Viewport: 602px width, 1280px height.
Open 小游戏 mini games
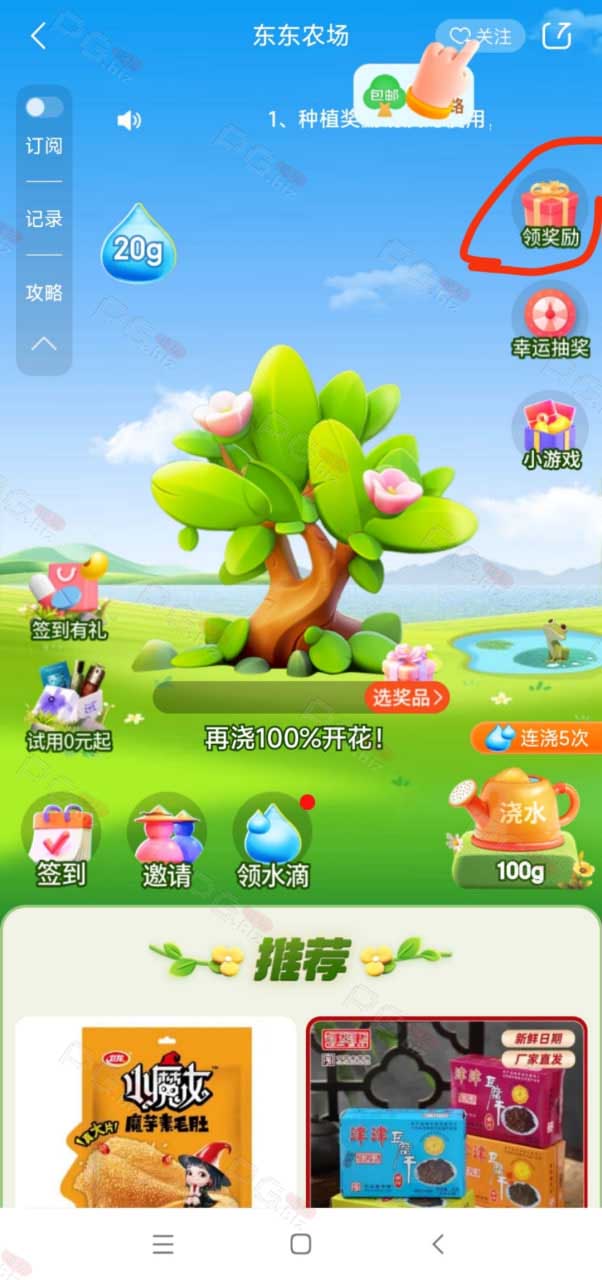pos(551,432)
